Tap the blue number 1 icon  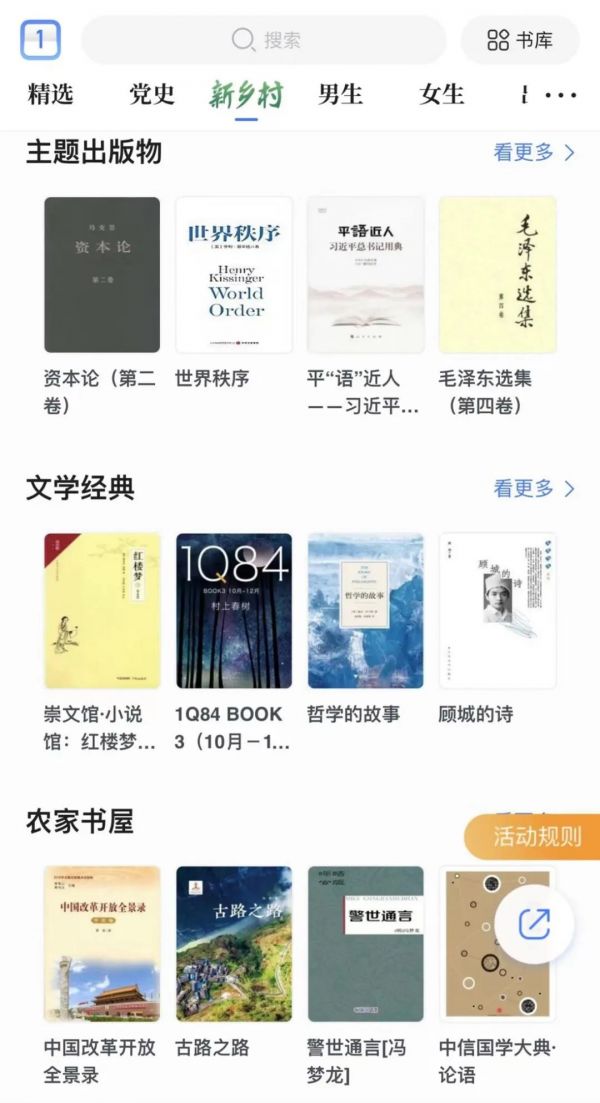(40, 40)
